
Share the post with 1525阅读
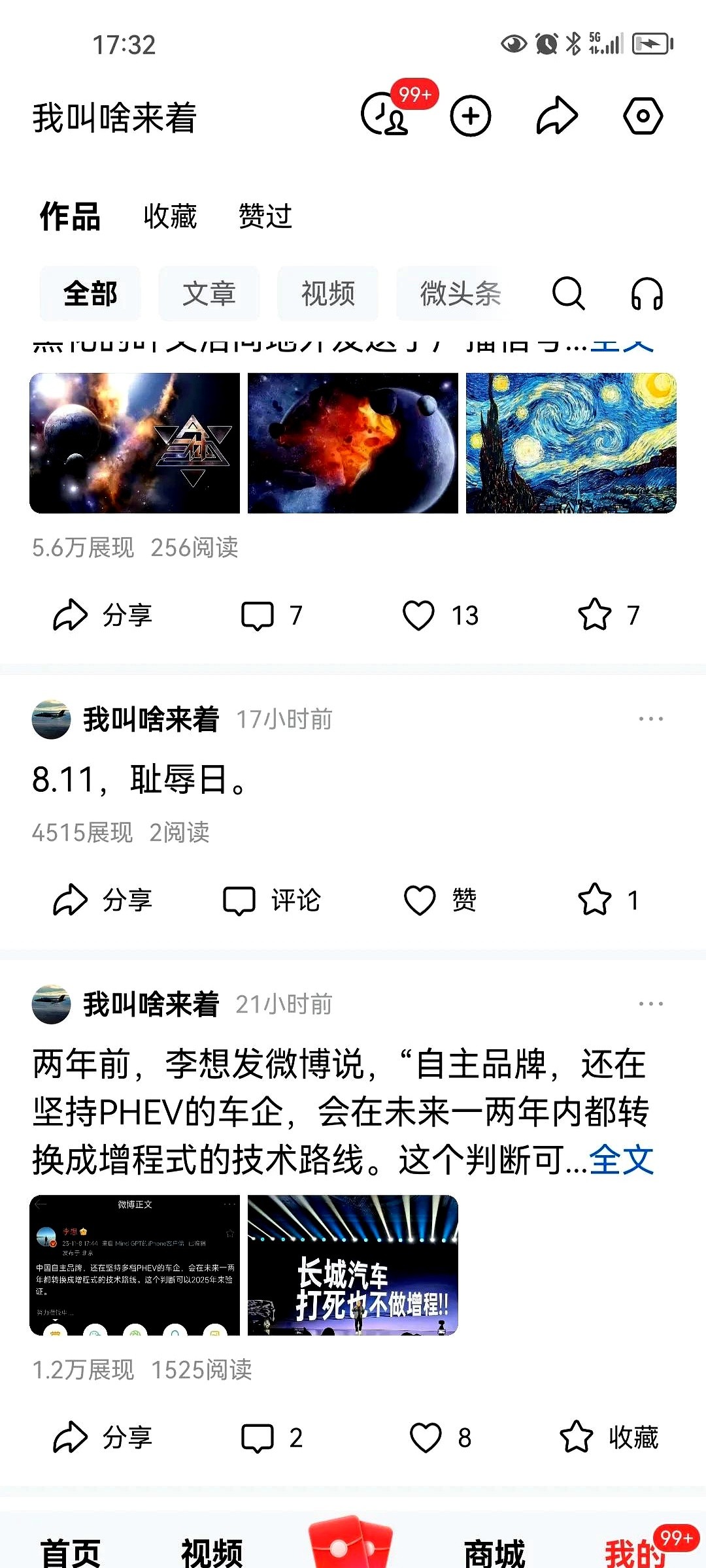pos(103,1437)
